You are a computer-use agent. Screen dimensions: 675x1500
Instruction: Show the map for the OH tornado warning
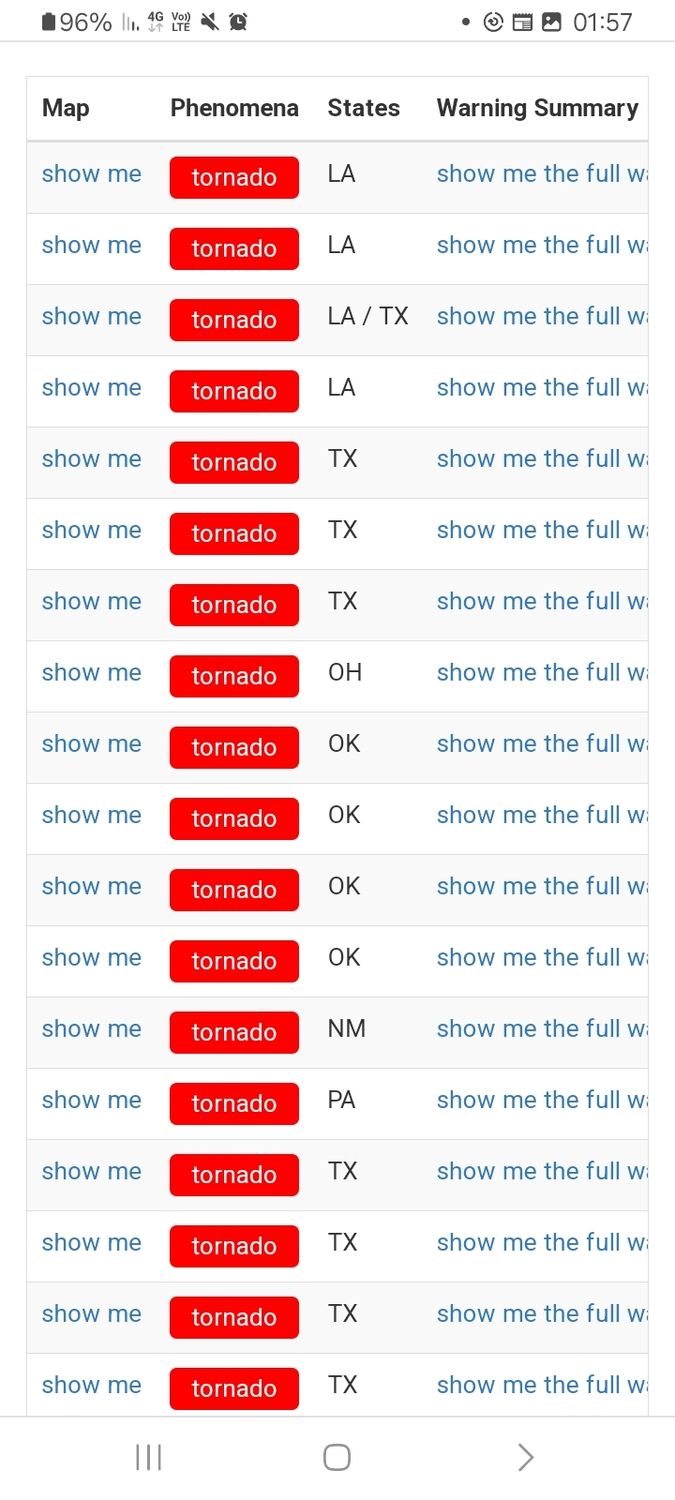pos(91,673)
